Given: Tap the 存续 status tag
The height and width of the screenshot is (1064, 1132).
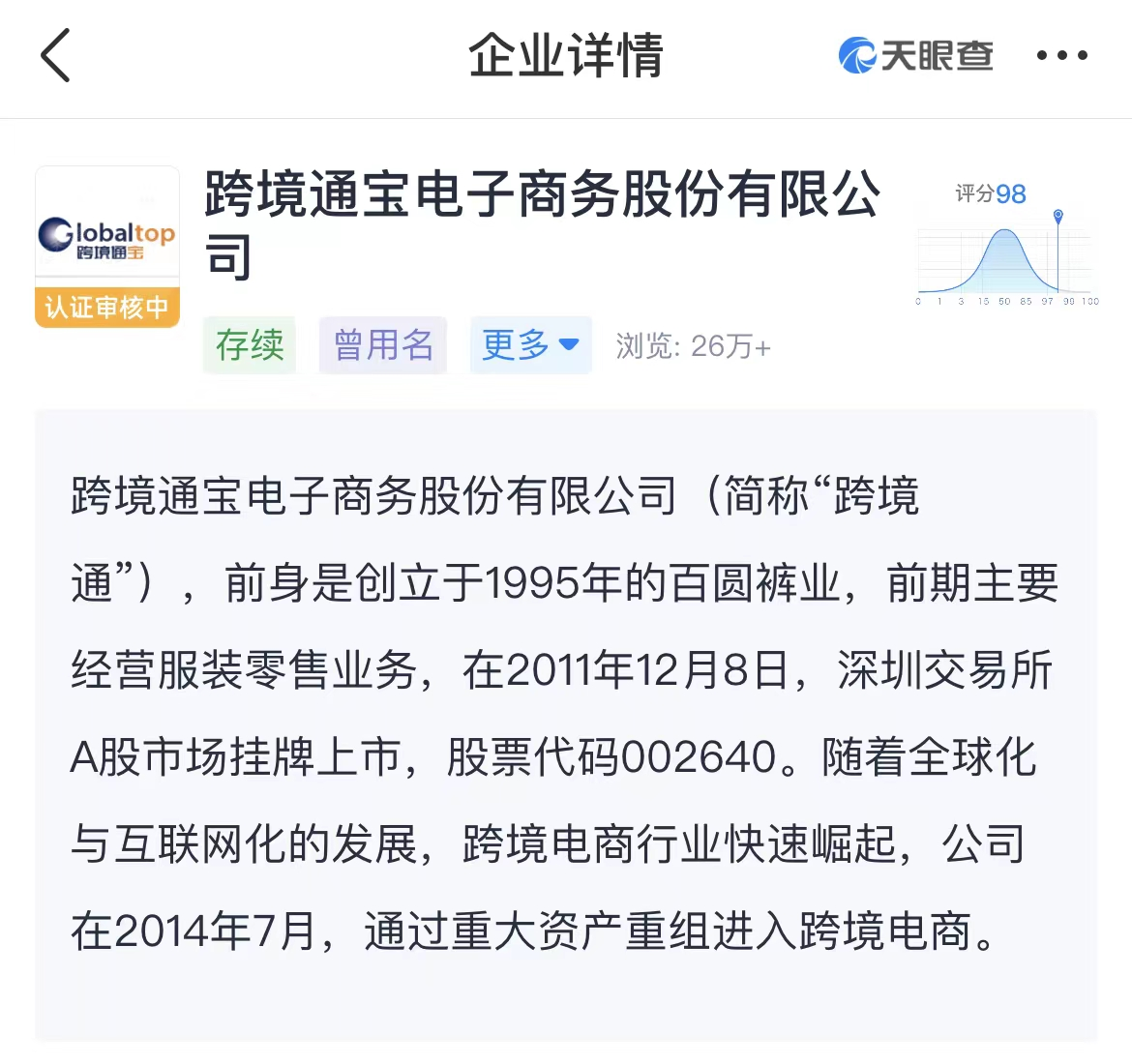Looking at the screenshot, I should (250, 345).
